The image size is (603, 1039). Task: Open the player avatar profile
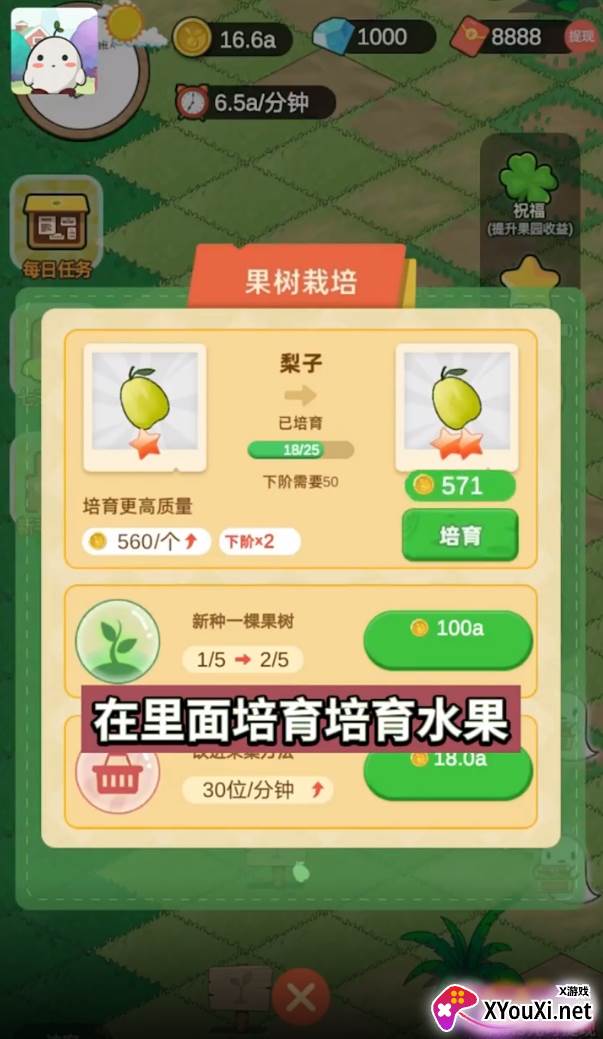[54, 51]
